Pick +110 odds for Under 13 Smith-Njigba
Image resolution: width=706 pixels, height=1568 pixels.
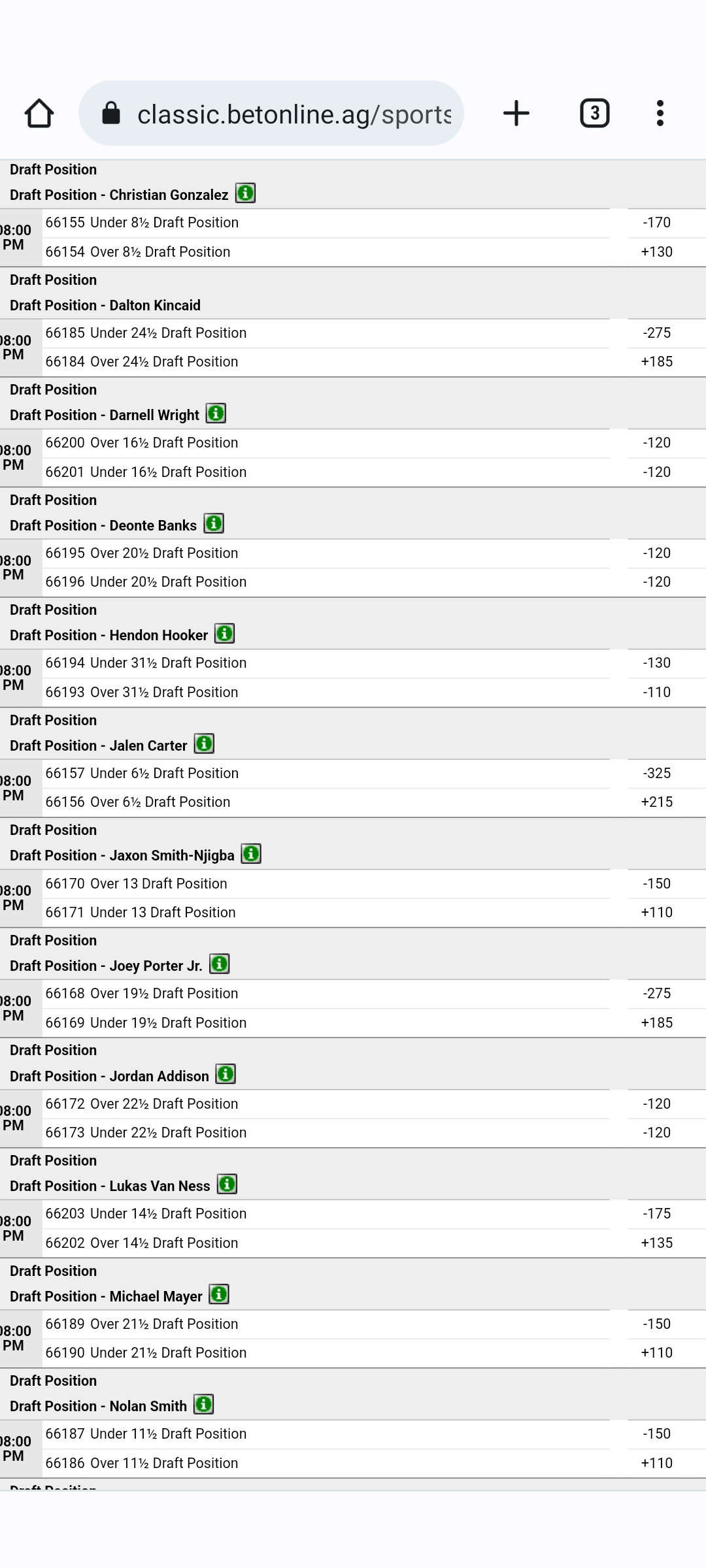(x=656, y=913)
